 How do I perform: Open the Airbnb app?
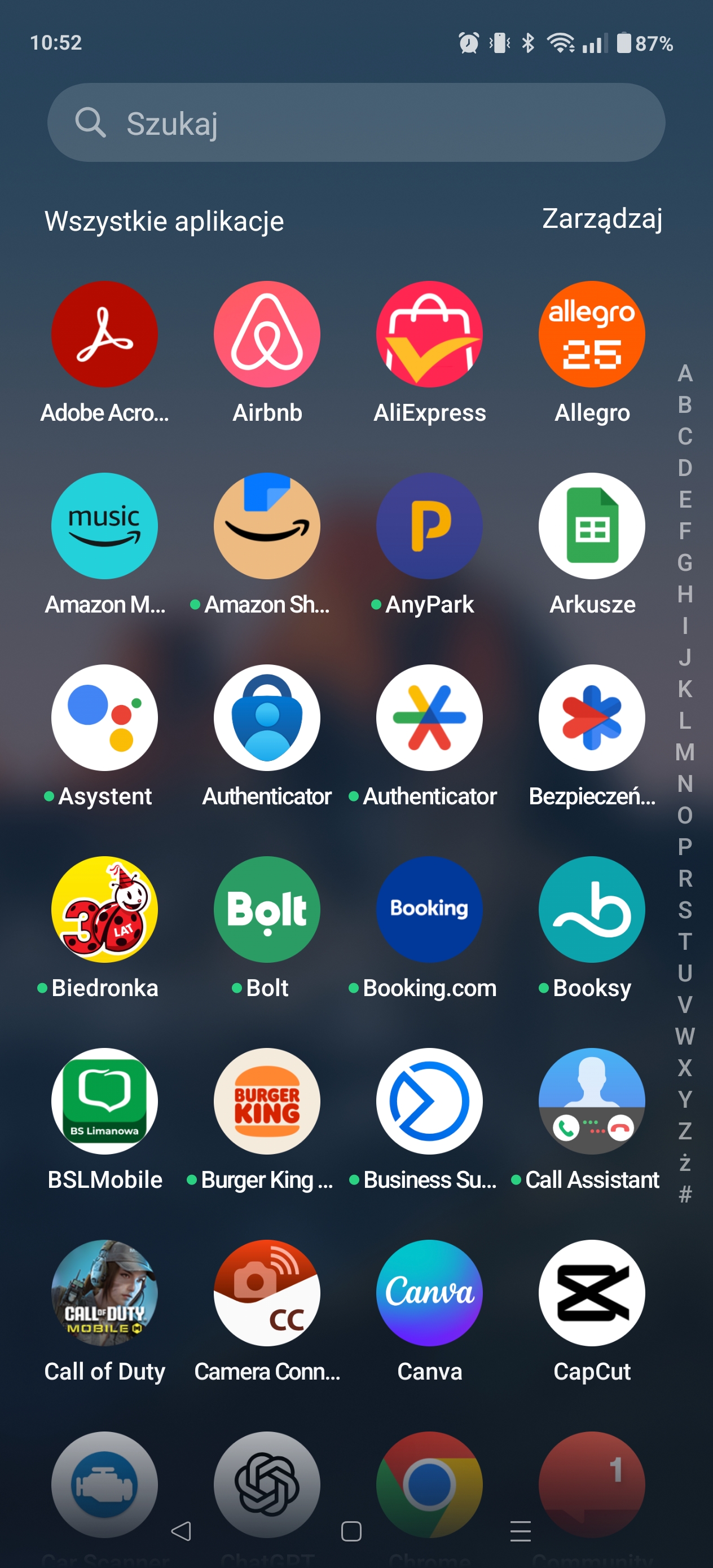[x=267, y=334]
